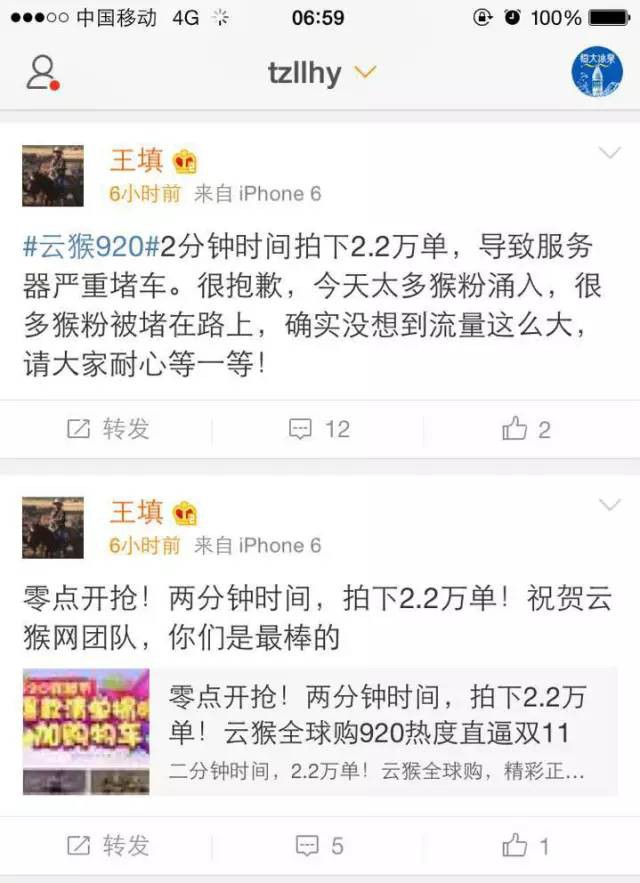Expand options arrow on 零点开抢 post
This screenshot has width=640, height=883.
click(609, 504)
